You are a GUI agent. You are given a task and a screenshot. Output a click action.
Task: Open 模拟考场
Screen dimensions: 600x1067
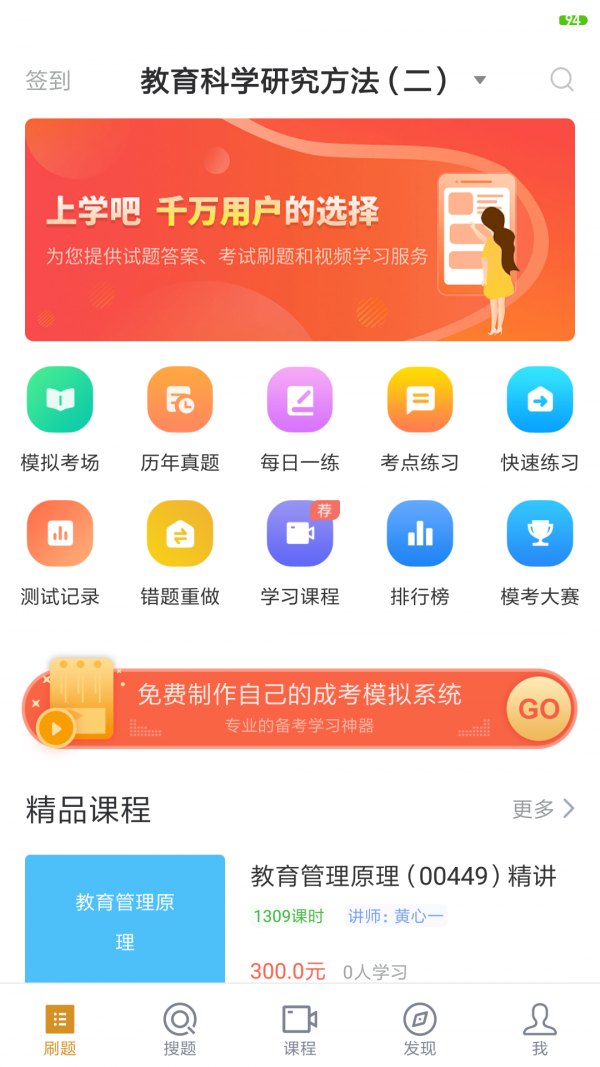click(x=60, y=400)
